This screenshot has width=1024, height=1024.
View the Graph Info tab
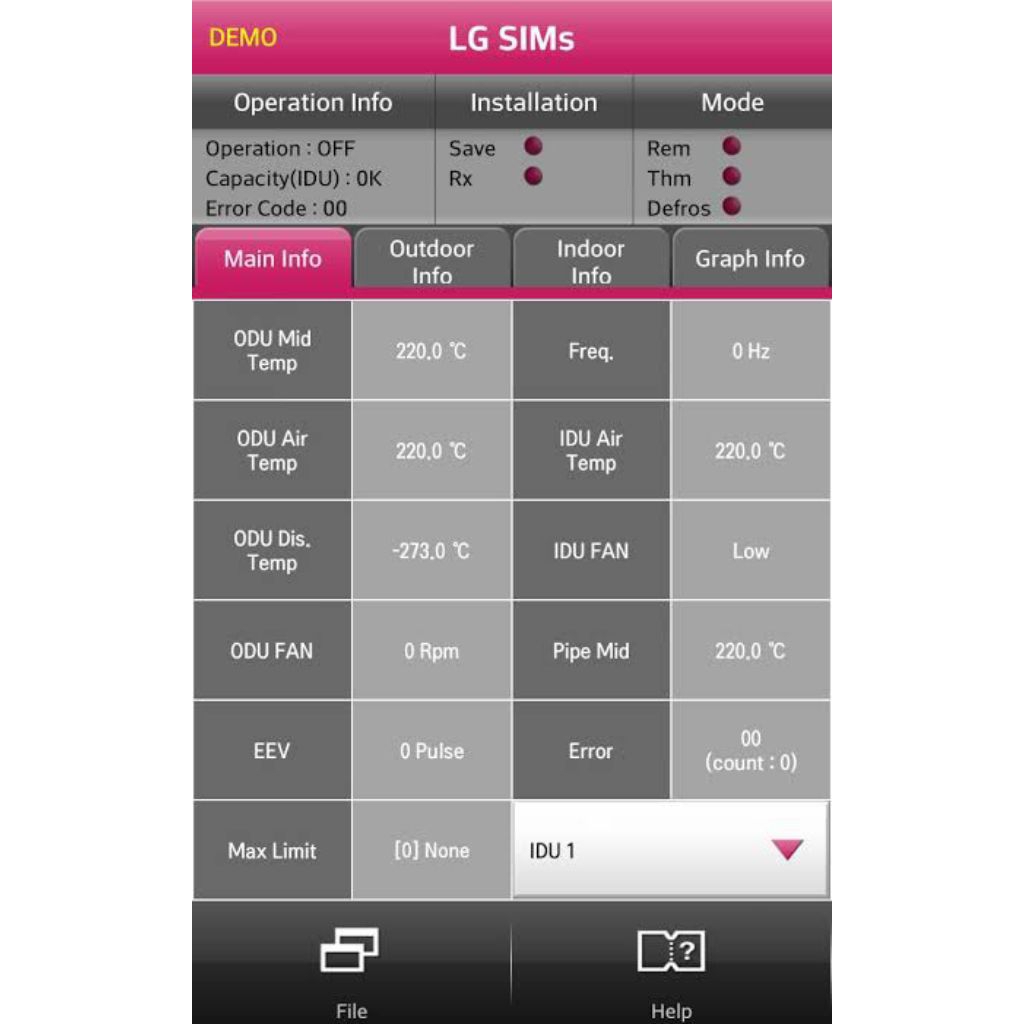pyautogui.click(x=750, y=259)
